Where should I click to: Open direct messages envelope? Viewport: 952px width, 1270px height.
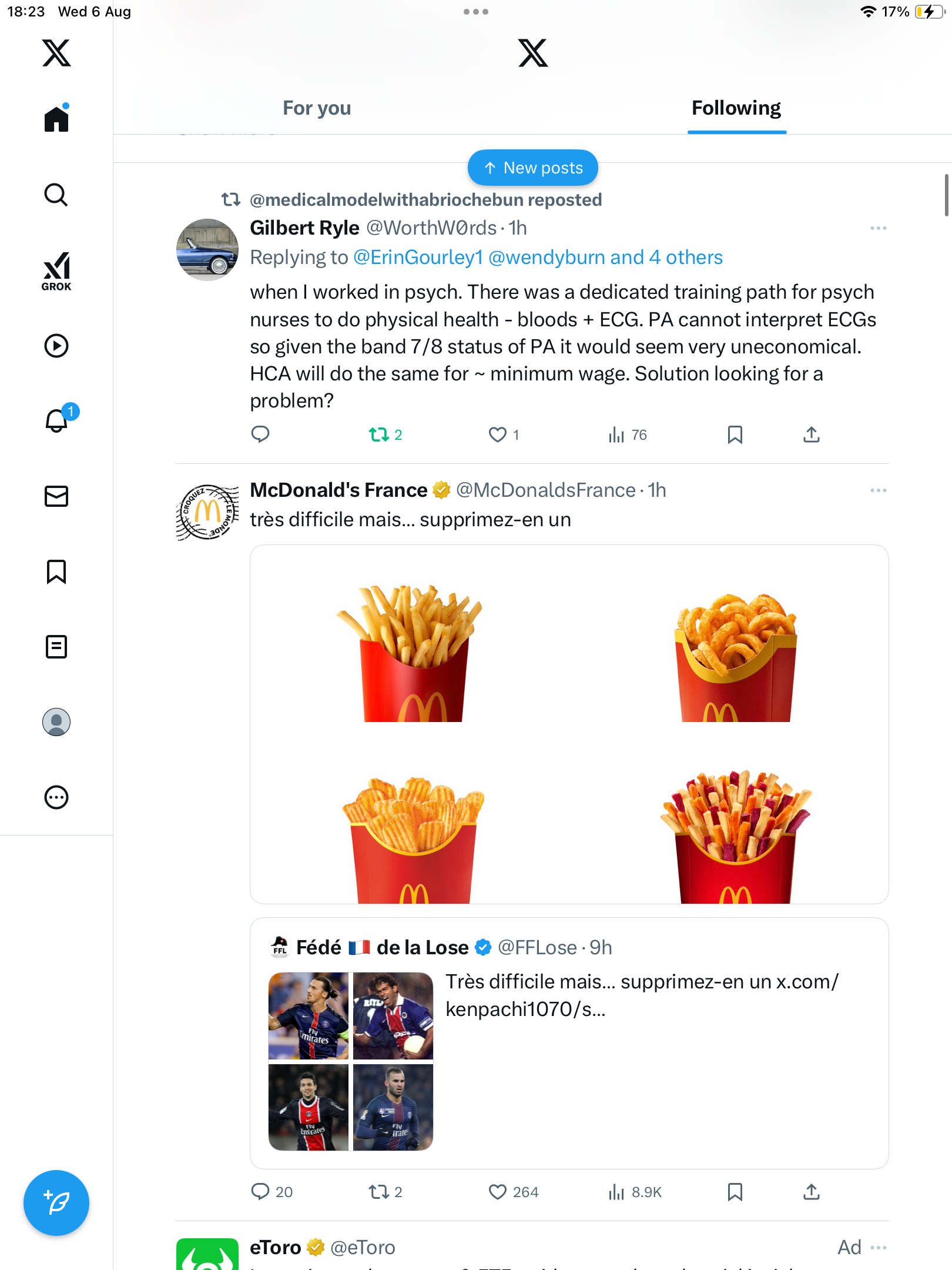(56, 496)
